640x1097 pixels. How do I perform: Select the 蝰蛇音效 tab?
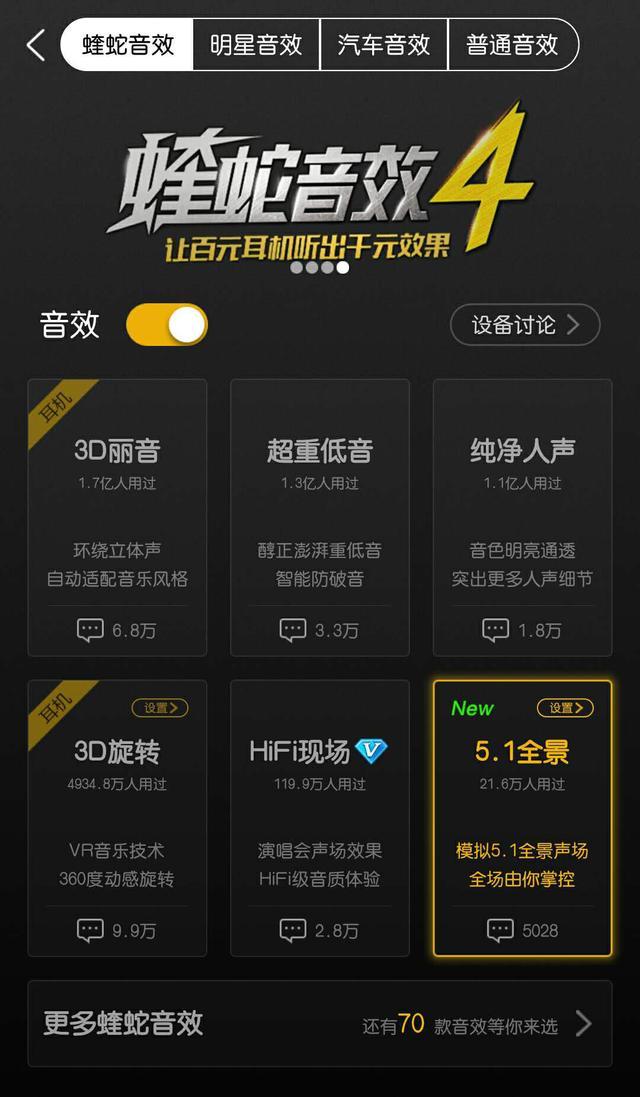pos(128,45)
